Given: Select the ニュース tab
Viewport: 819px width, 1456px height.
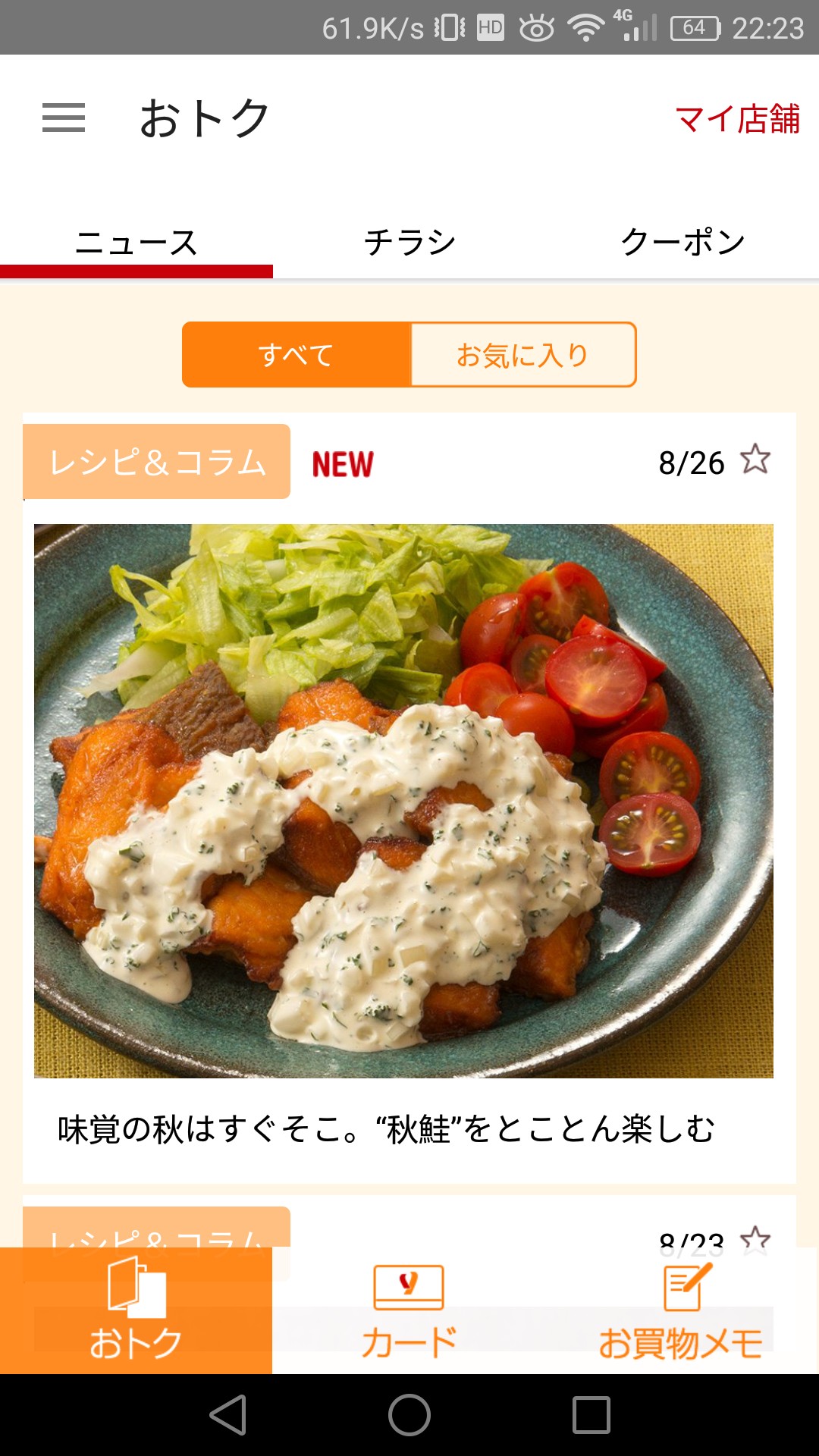Looking at the screenshot, I should click(136, 243).
